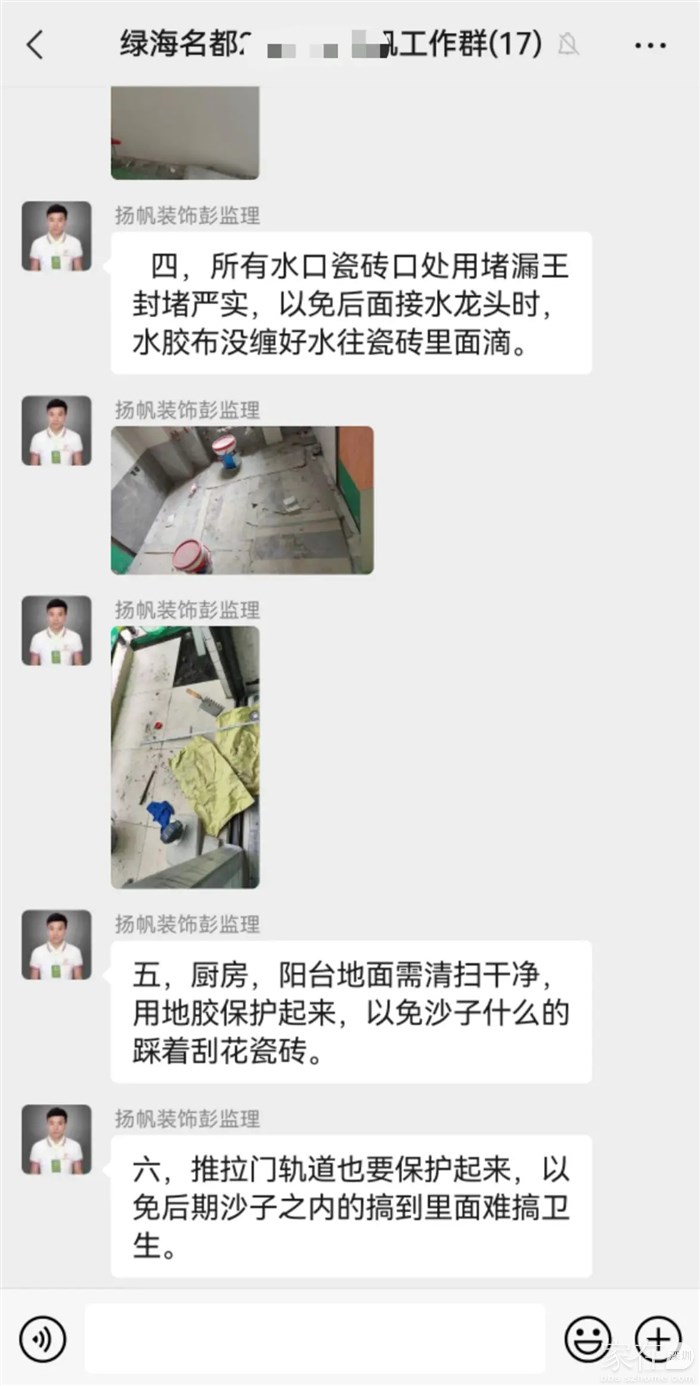Open sender avatar beside the 六 message
This screenshot has width=700, height=1386.
point(57,1139)
